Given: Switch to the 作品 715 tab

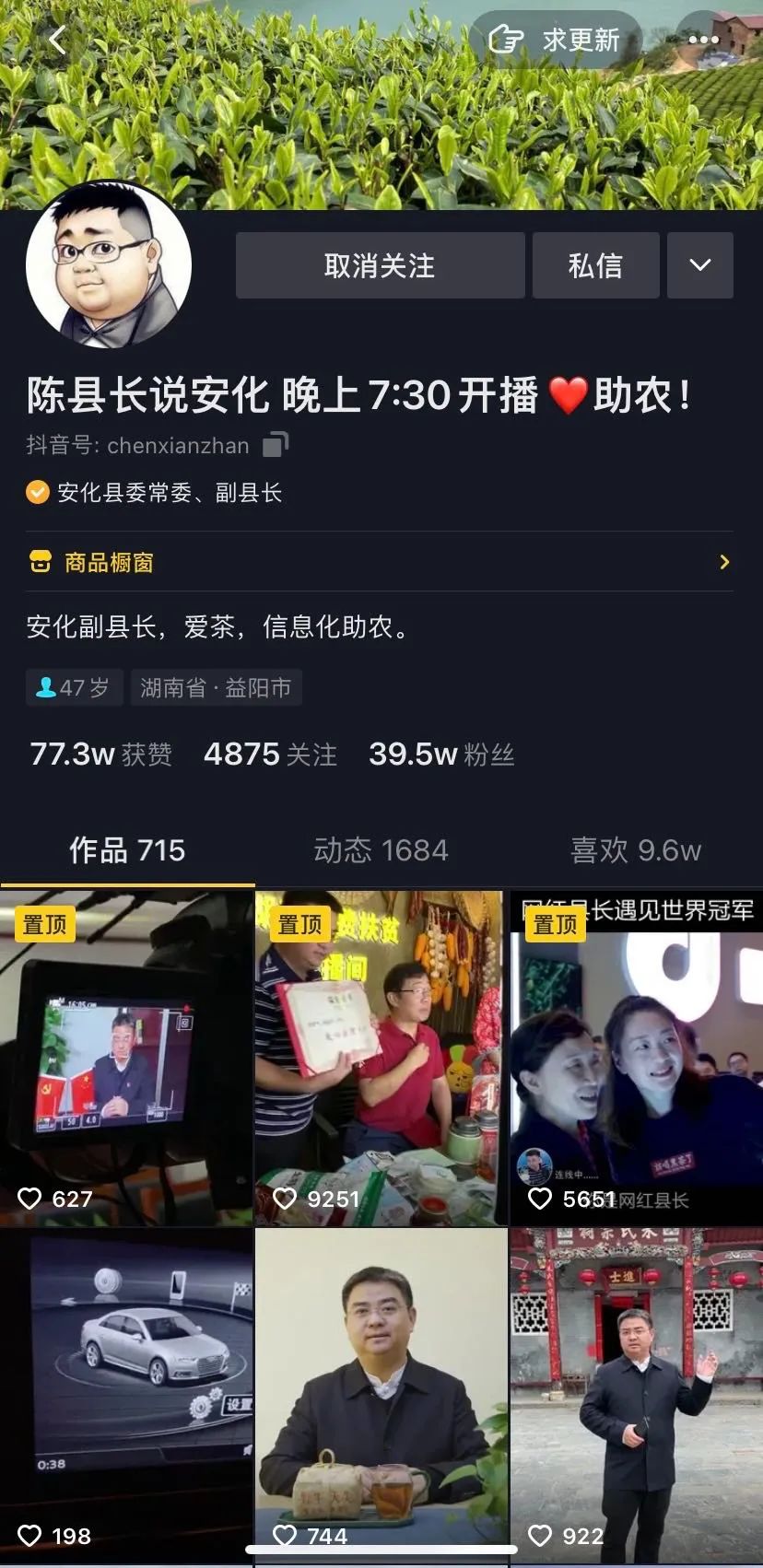Looking at the screenshot, I should click(127, 850).
